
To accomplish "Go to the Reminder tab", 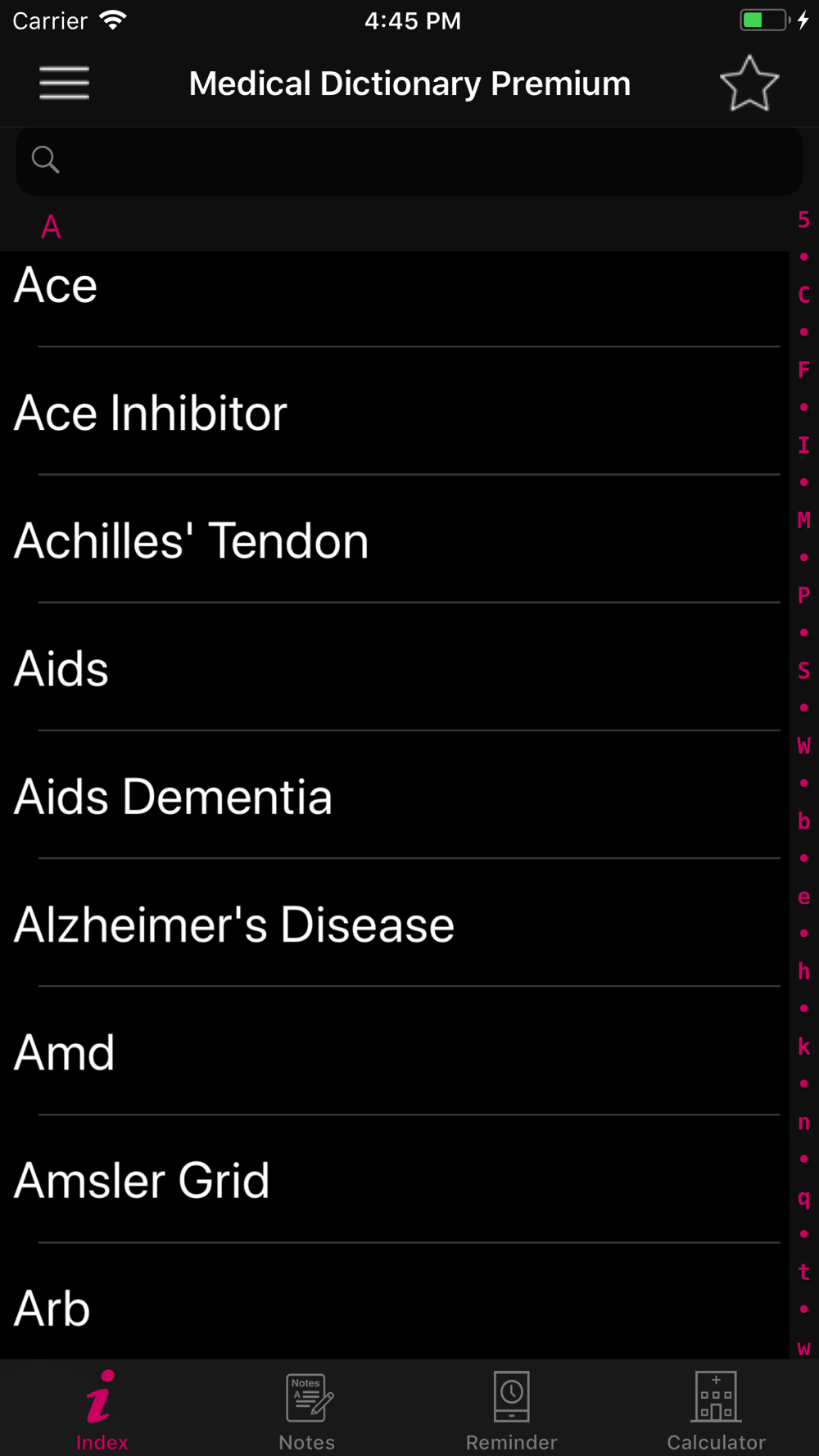I will [512, 1411].
